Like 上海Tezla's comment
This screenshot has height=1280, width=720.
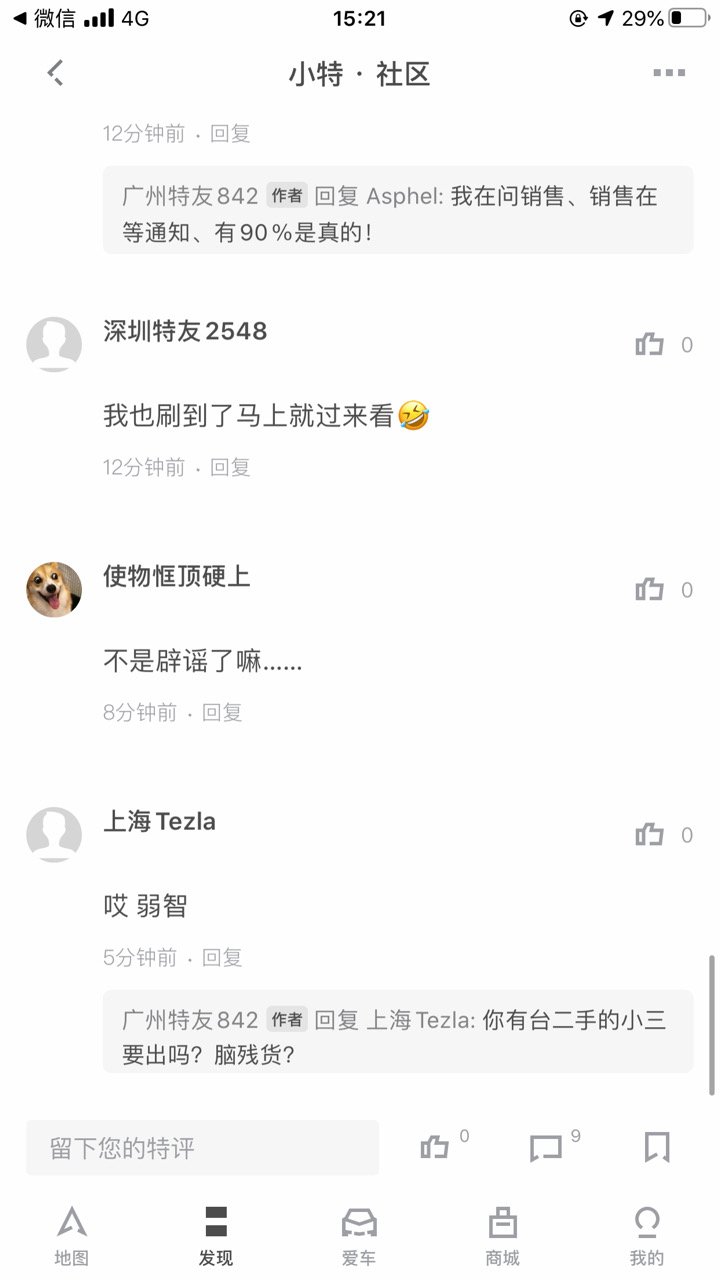point(648,834)
